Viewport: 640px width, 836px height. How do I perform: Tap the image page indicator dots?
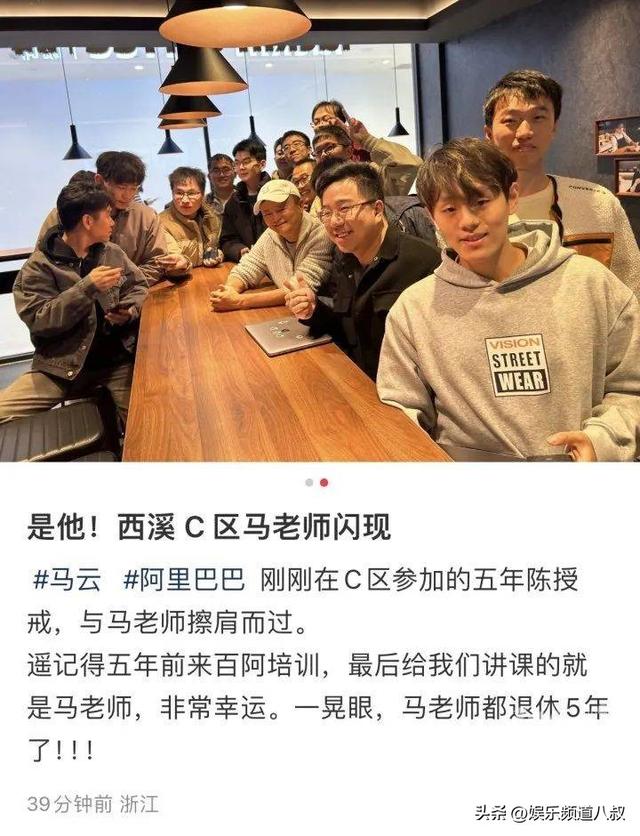pyautogui.click(x=316, y=482)
